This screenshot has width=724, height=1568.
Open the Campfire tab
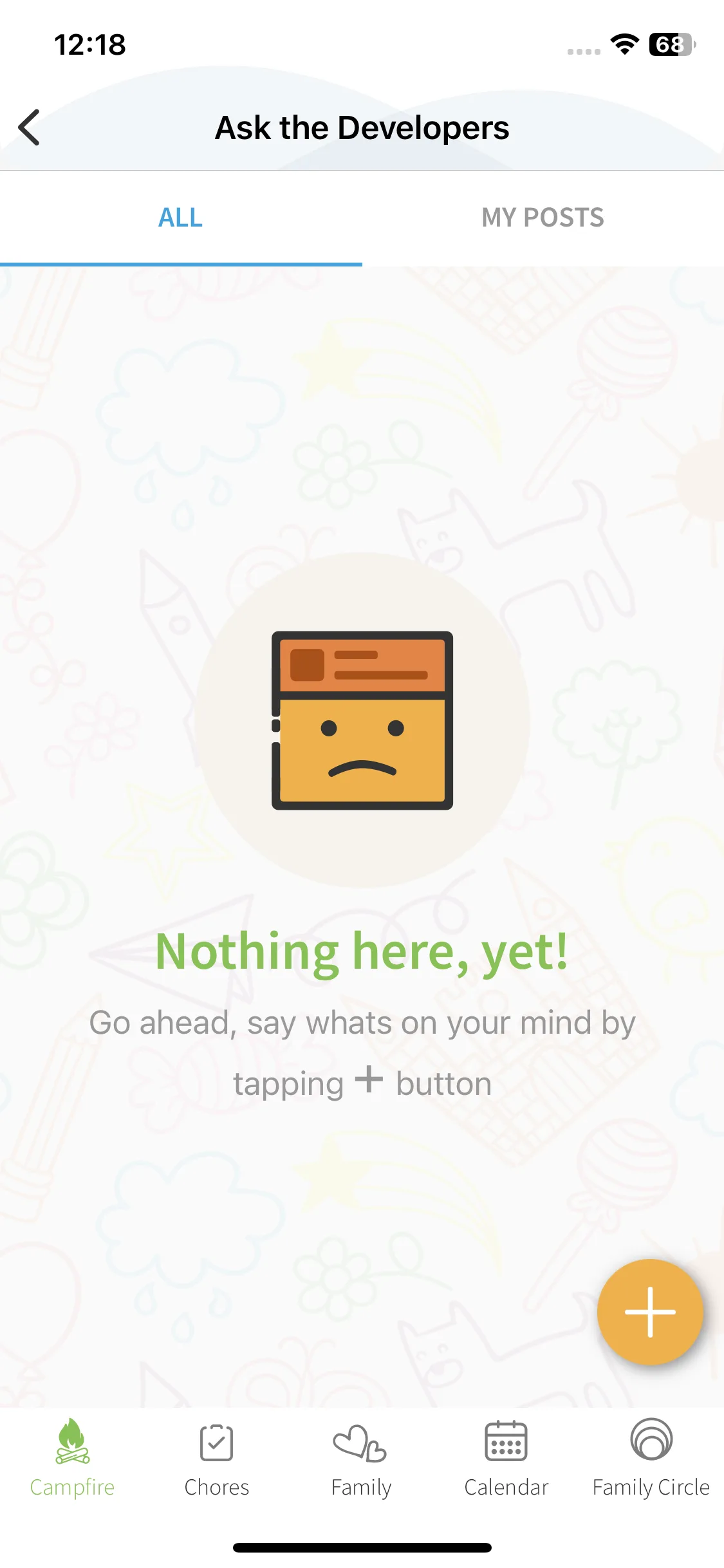[72, 1458]
